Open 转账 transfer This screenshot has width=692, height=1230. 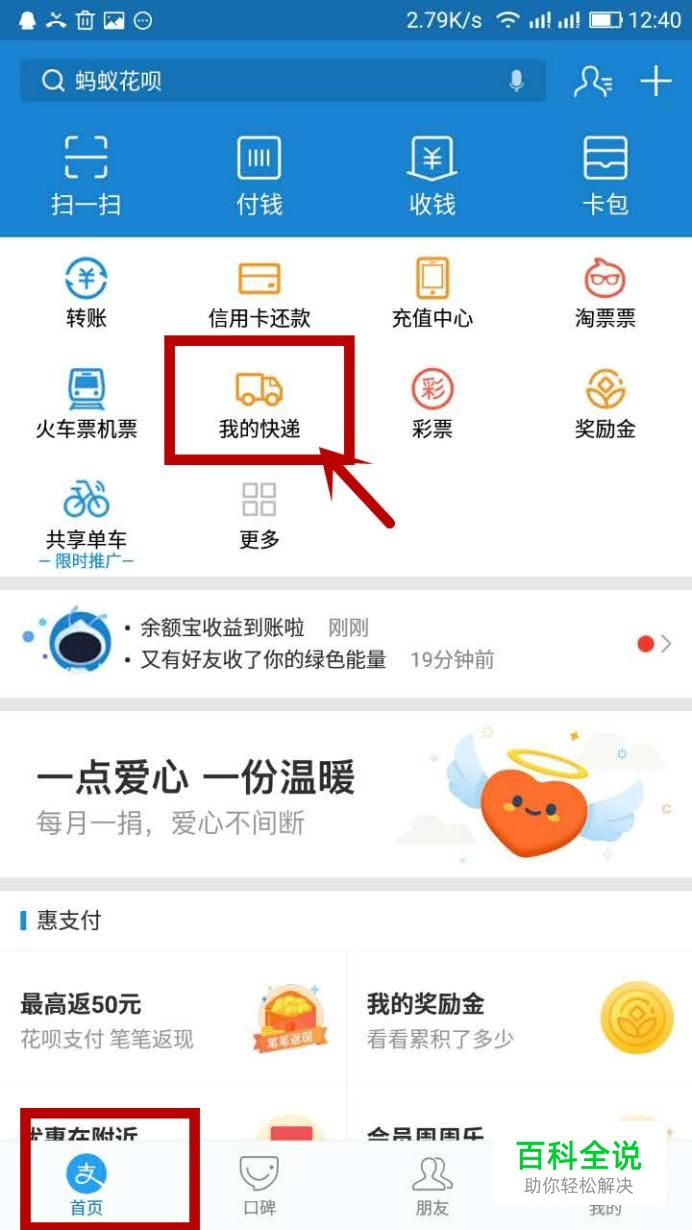pyautogui.click(x=86, y=293)
